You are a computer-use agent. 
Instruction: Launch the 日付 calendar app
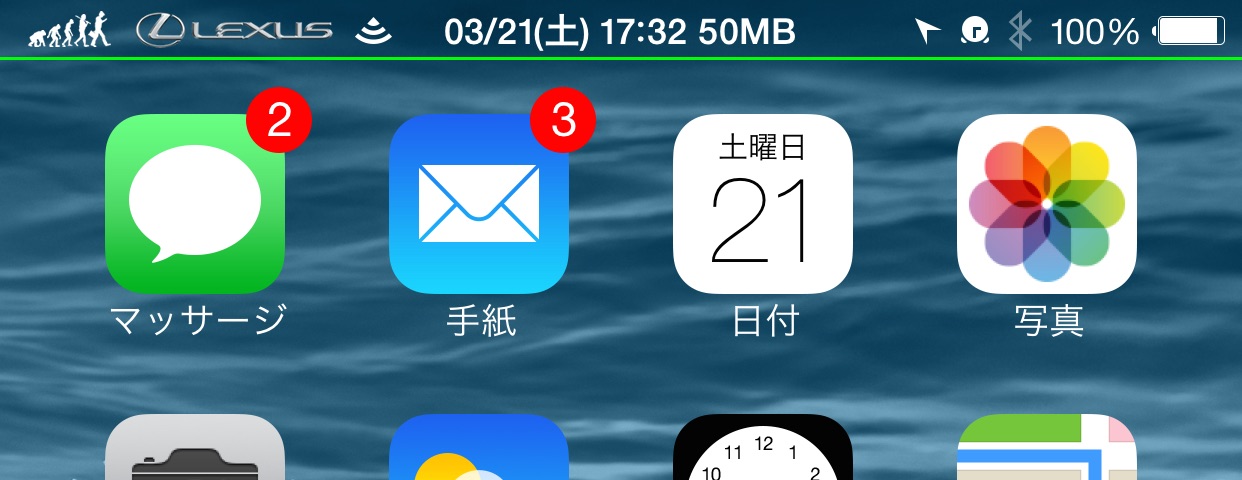[763, 203]
